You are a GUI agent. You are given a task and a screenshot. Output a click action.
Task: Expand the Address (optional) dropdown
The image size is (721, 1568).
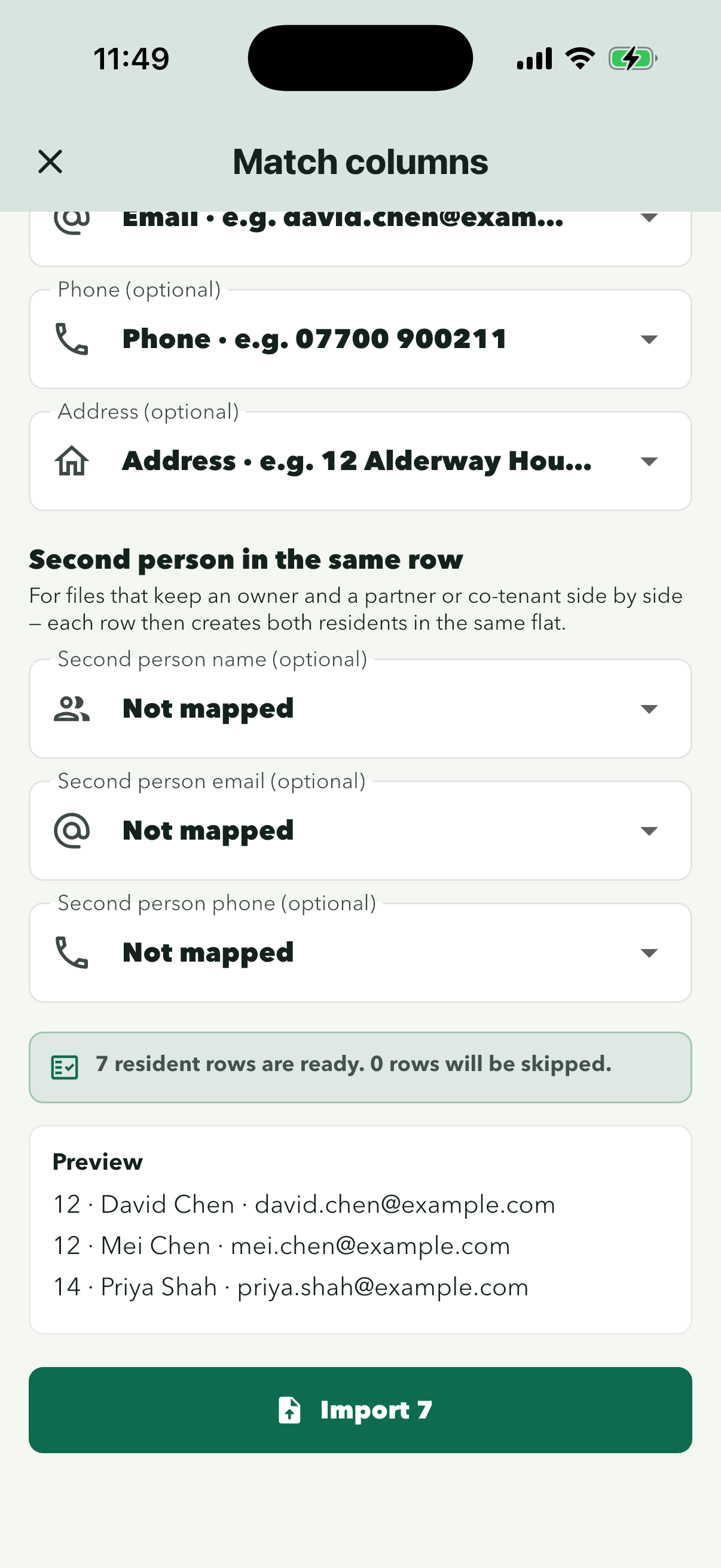pyautogui.click(x=360, y=461)
